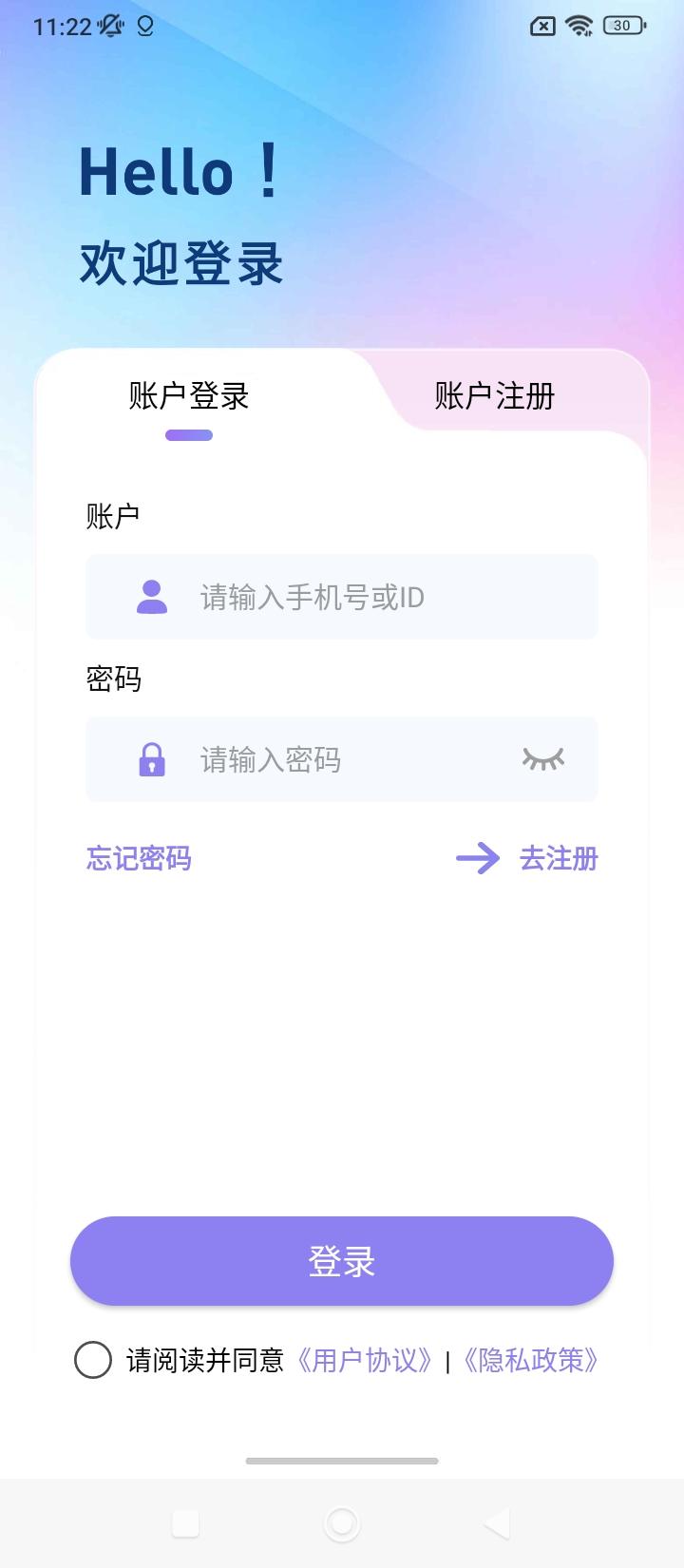Screen dimensions: 684x1568
Task: Switch to the 账户注册 tab
Action: pyautogui.click(x=495, y=396)
